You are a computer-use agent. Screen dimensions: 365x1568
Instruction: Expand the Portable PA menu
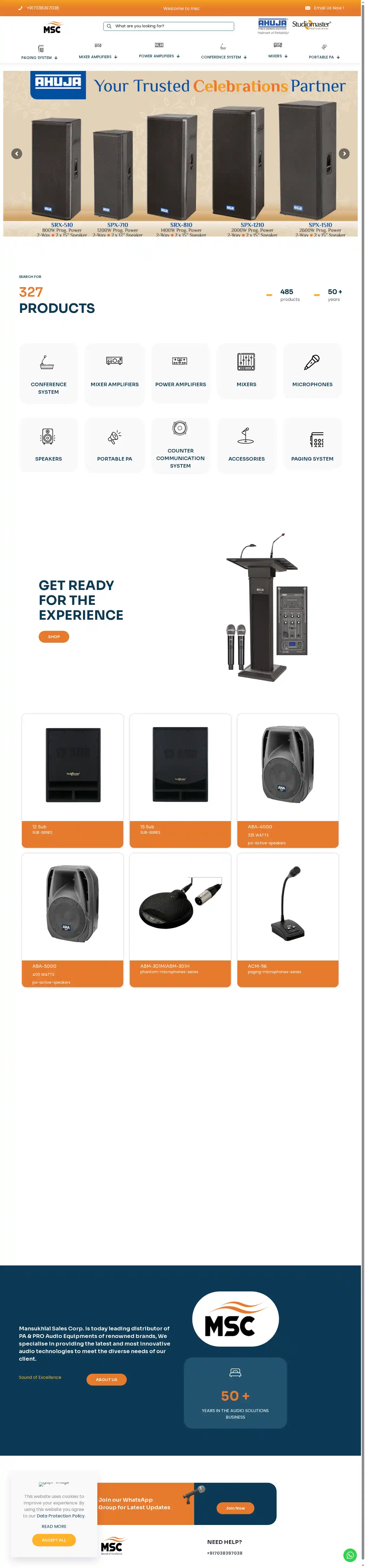[324, 57]
